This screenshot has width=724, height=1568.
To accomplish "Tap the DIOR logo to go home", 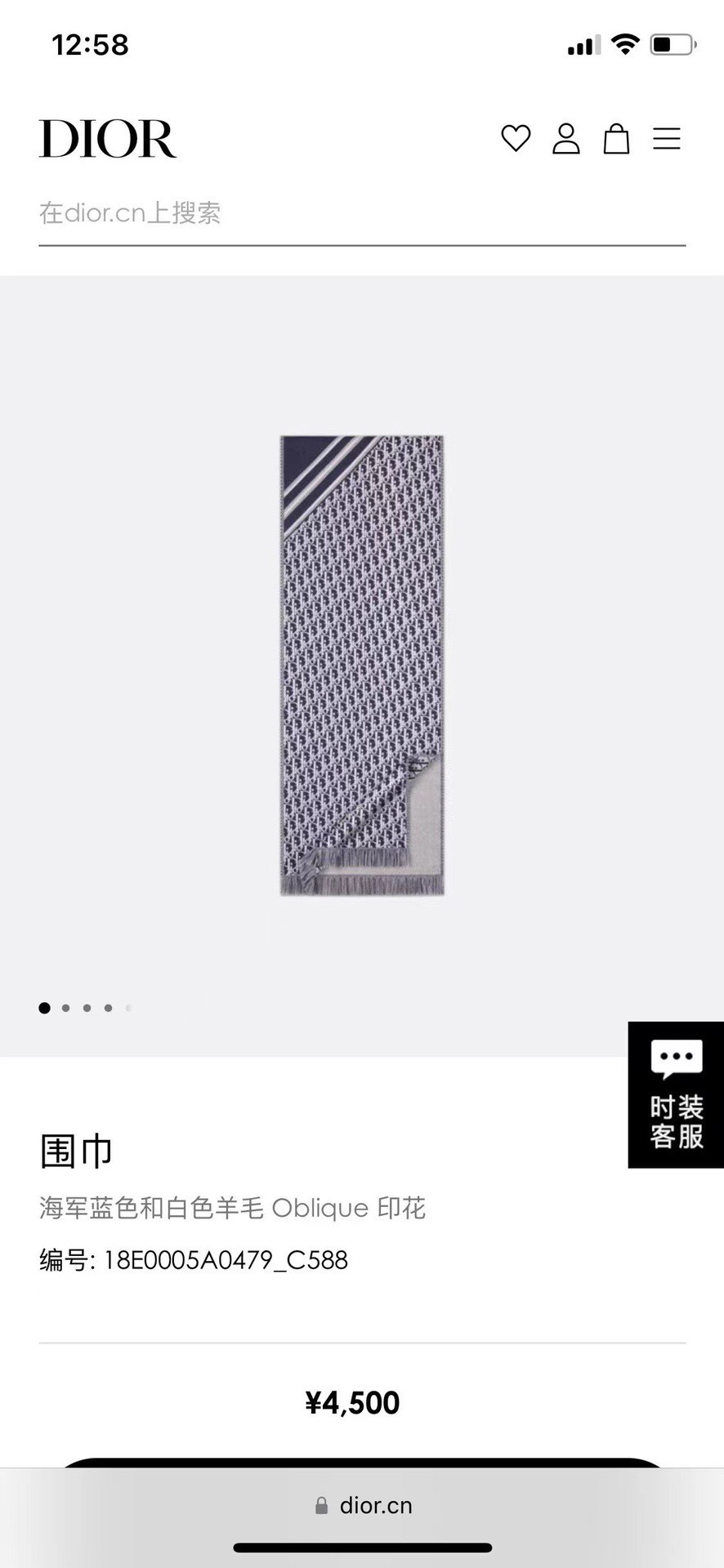I will click(108, 139).
